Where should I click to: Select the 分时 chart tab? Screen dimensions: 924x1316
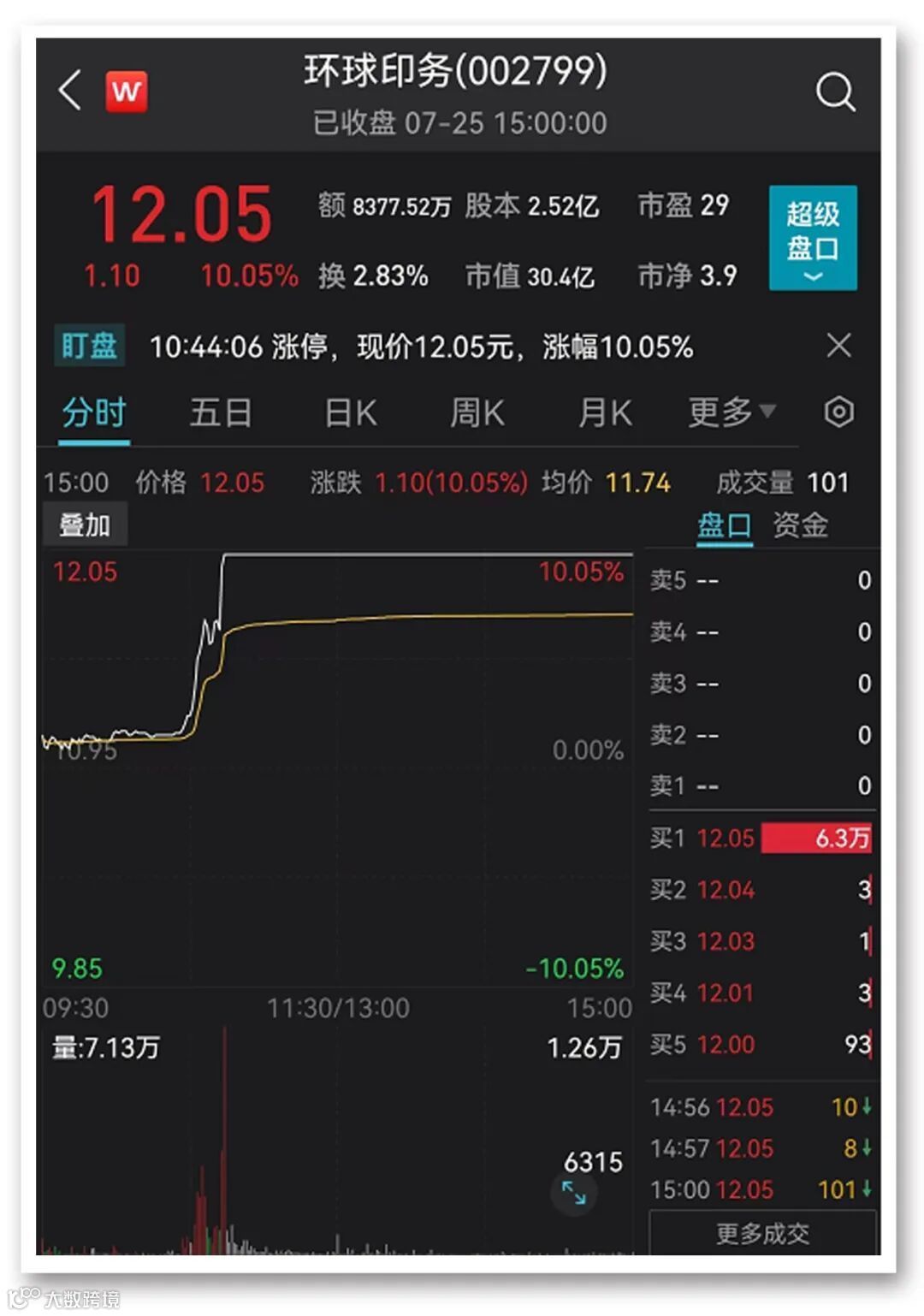pos(94,413)
